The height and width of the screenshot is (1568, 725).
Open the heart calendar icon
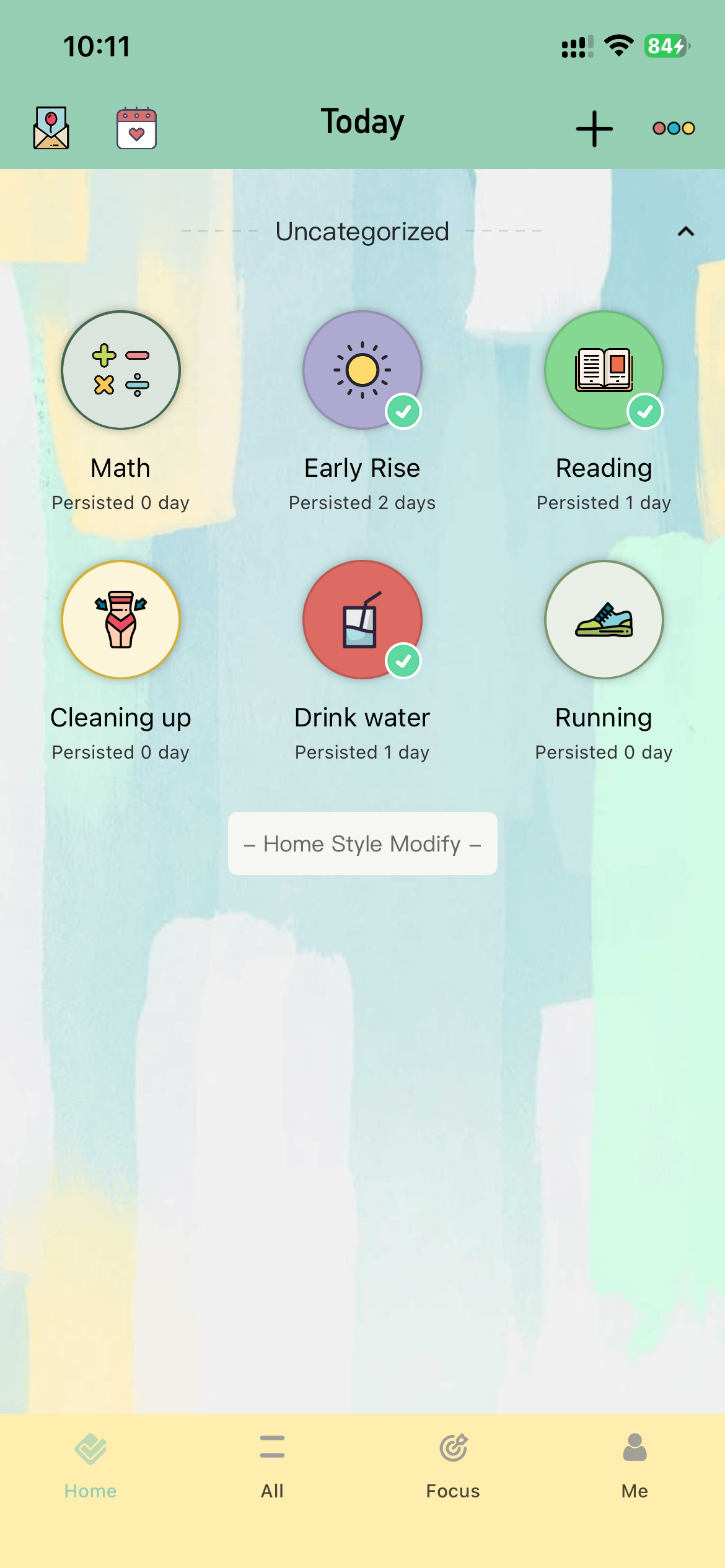coord(136,128)
